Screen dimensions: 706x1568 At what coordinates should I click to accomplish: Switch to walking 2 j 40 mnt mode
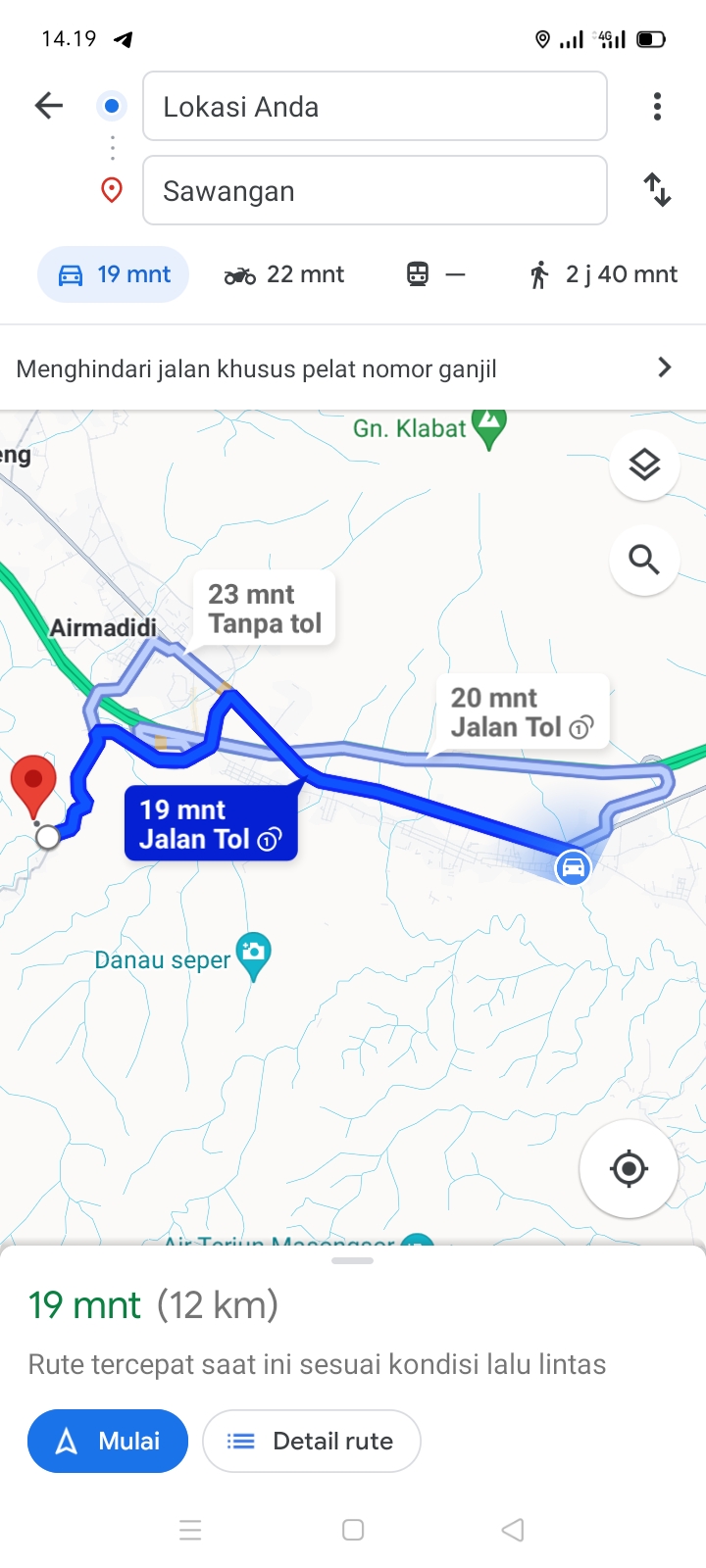pos(603,274)
